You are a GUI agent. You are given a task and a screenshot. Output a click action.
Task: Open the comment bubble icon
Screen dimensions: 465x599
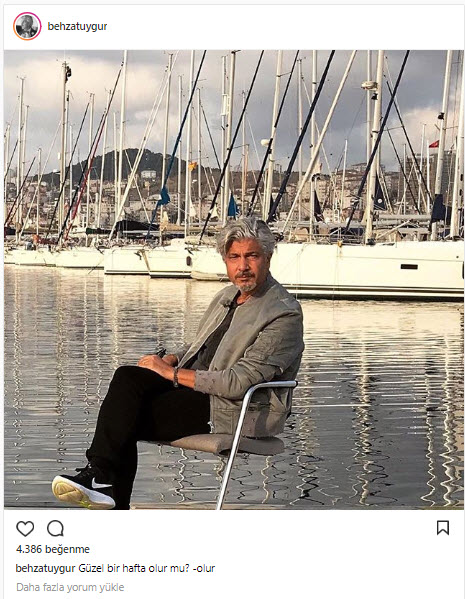point(55,528)
